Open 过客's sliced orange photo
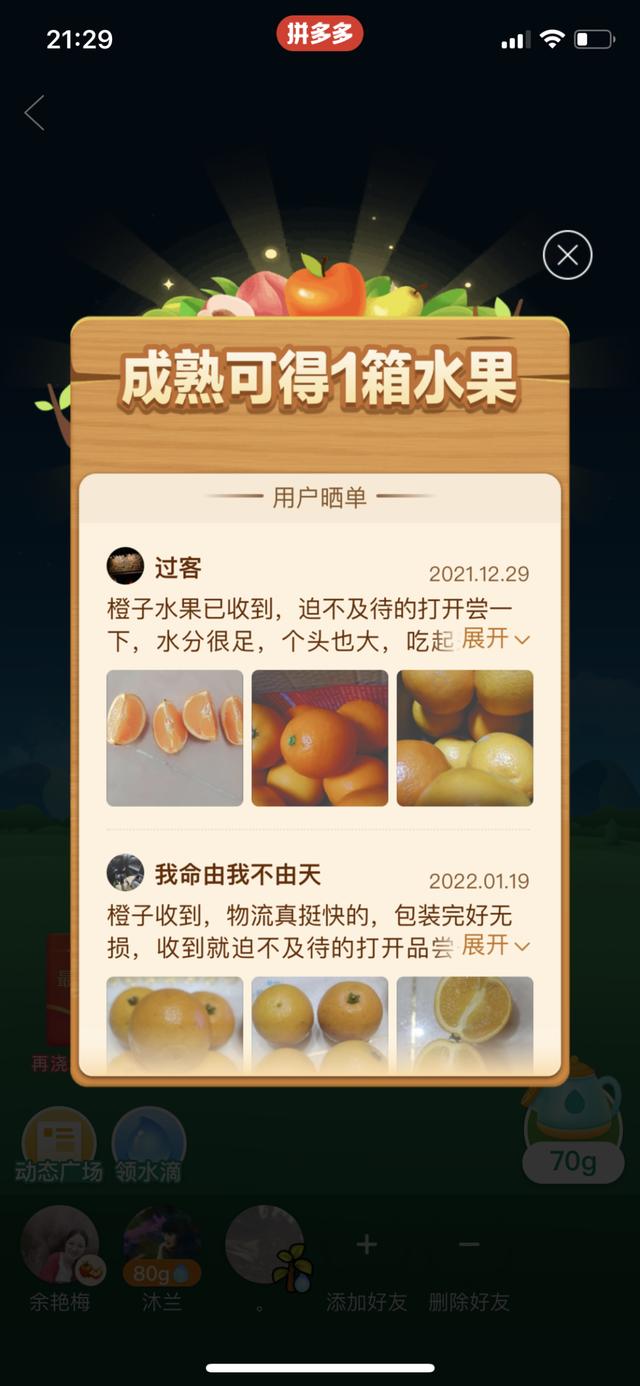 [175, 737]
